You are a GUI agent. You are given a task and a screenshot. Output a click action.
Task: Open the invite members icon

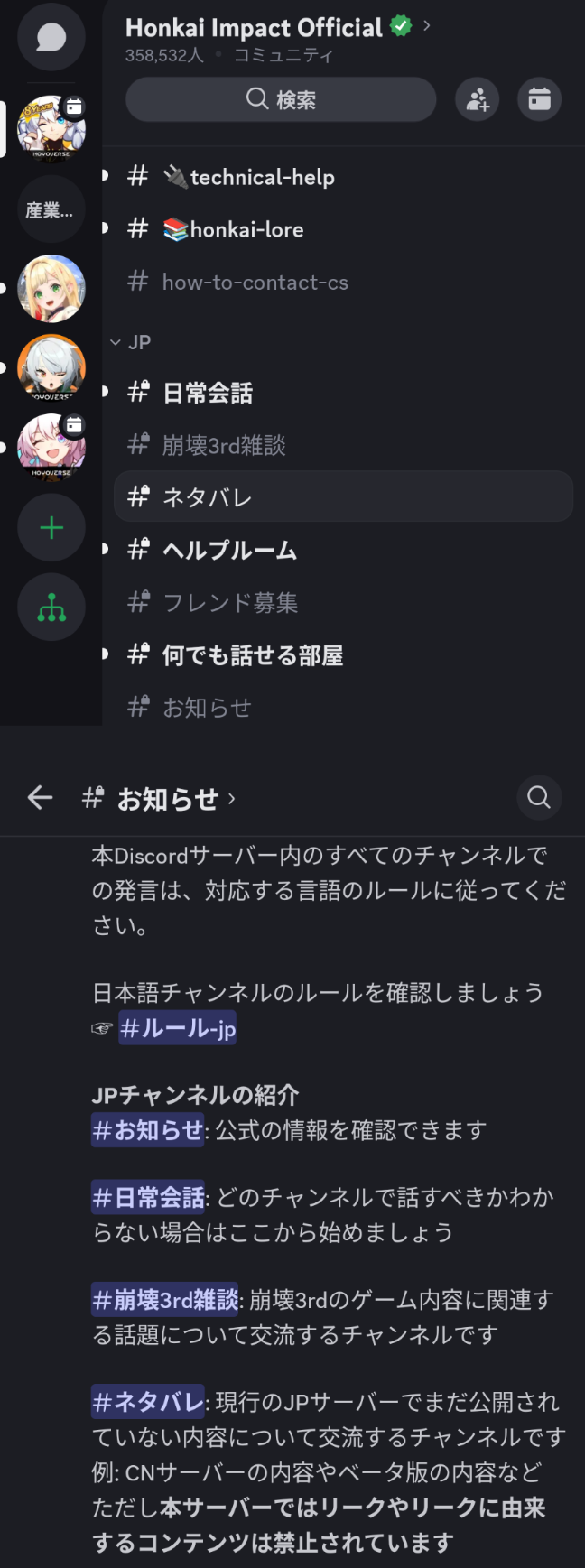point(477,99)
